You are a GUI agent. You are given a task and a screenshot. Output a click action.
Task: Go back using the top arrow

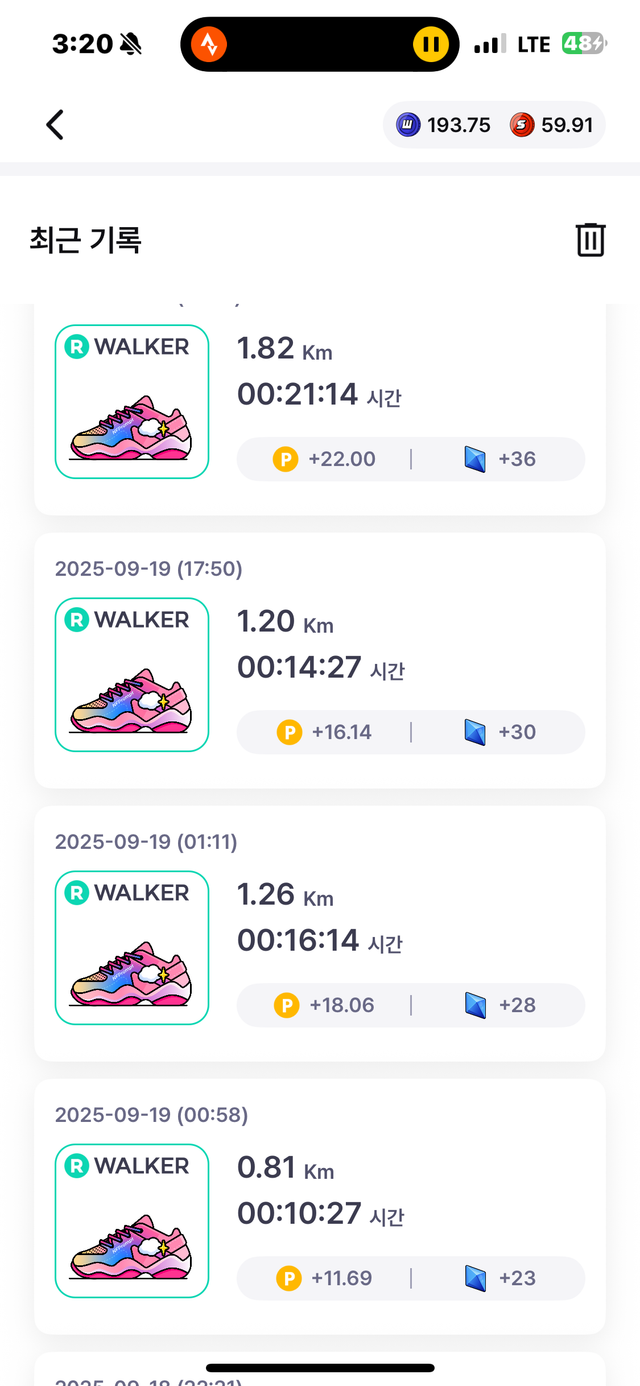(55, 125)
